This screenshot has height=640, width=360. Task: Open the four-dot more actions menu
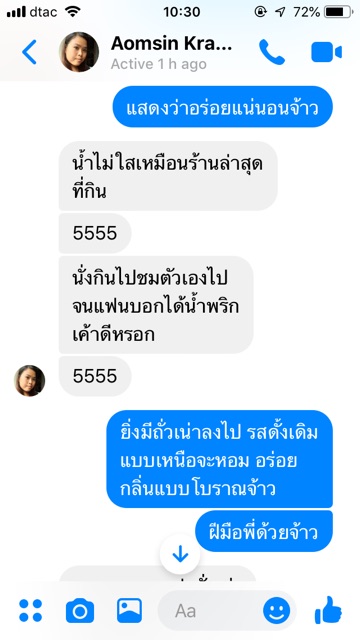click(x=31, y=610)
